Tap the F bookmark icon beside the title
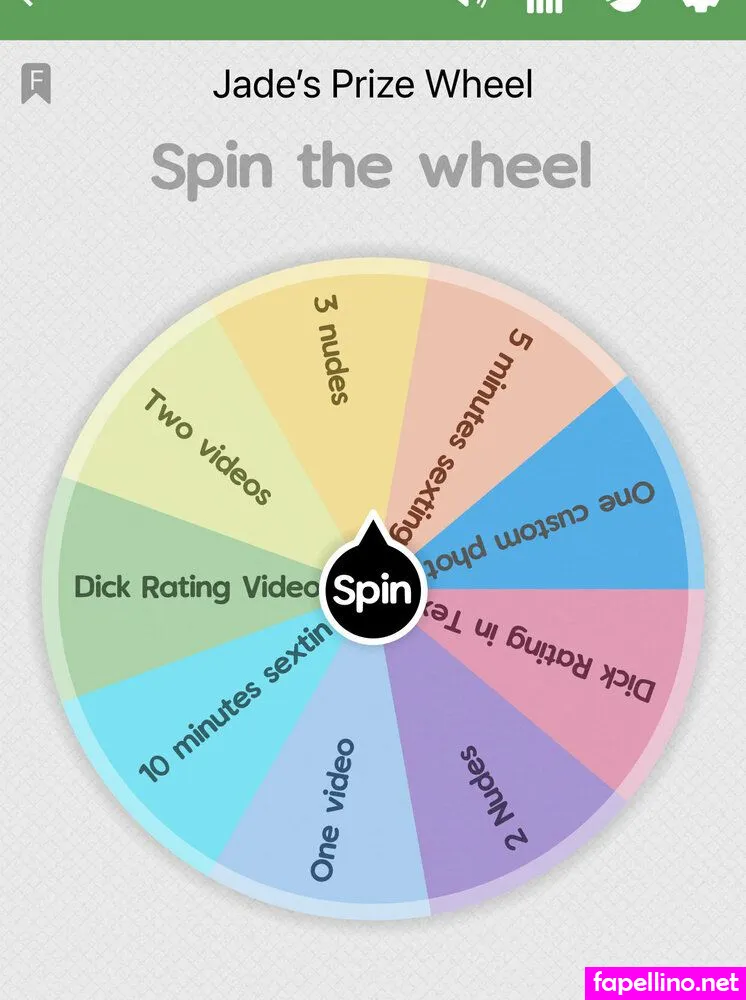 point(36,84)
